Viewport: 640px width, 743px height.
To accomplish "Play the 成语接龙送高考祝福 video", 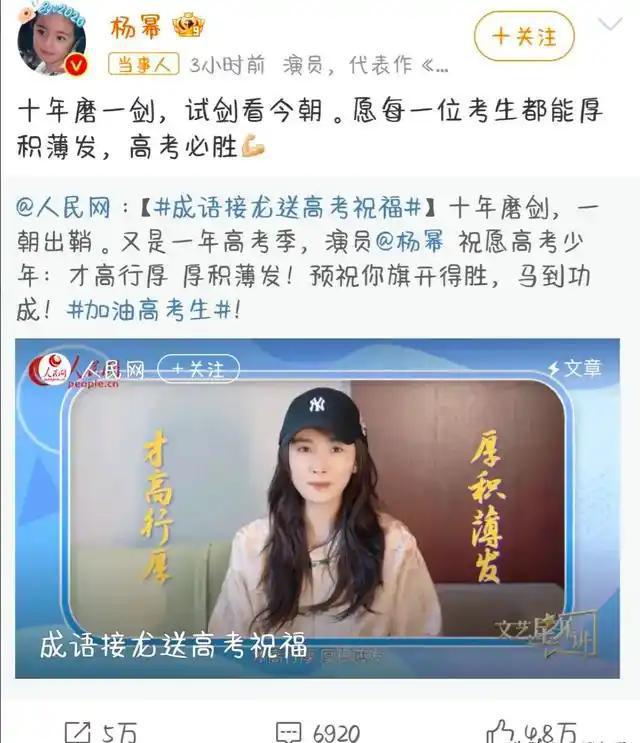I will (317, 508).
